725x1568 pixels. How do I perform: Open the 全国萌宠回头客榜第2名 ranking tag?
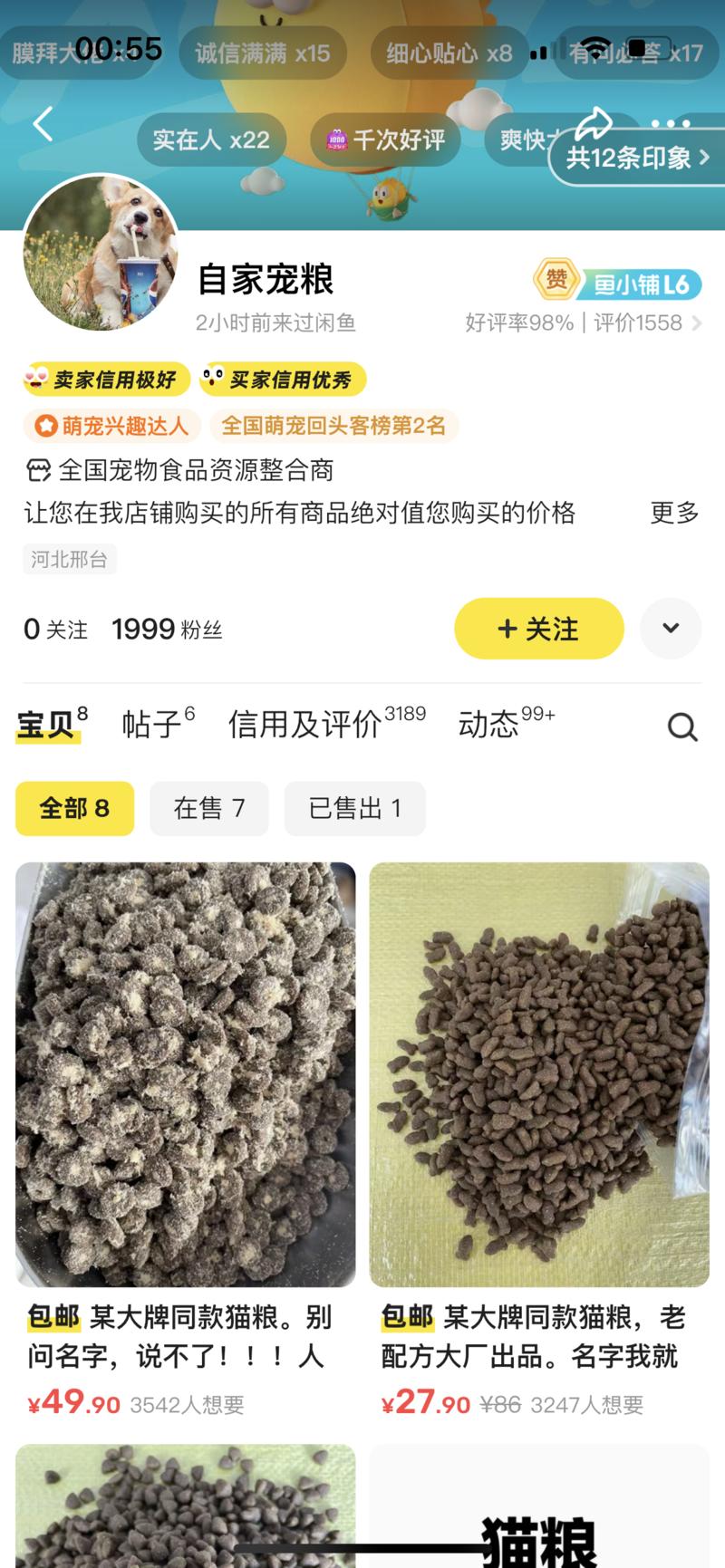[x=333, y=425]
